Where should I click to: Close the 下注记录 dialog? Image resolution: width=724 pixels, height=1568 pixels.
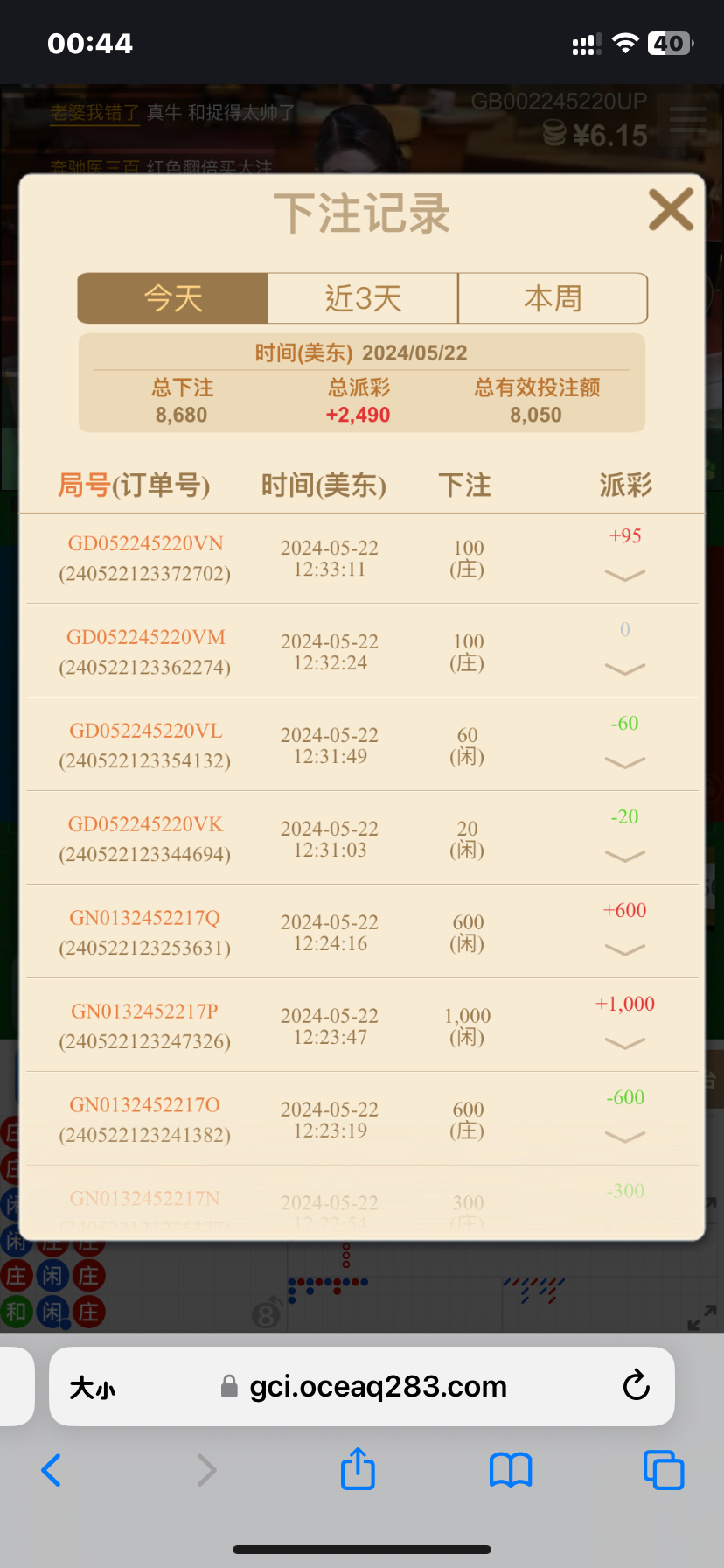(671, 211)
